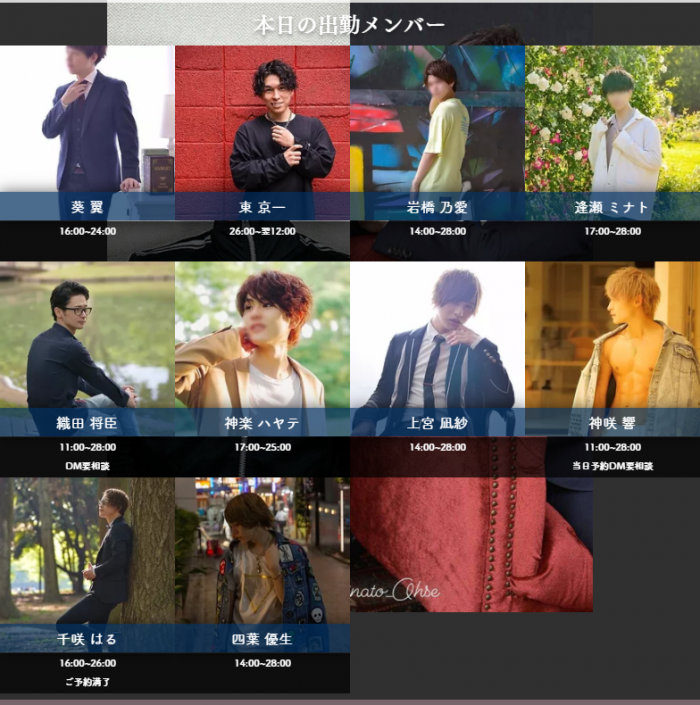View the 四葉 優生 member card
The width and height of the screenshot is (700, 705).
[x=262, y=560]
